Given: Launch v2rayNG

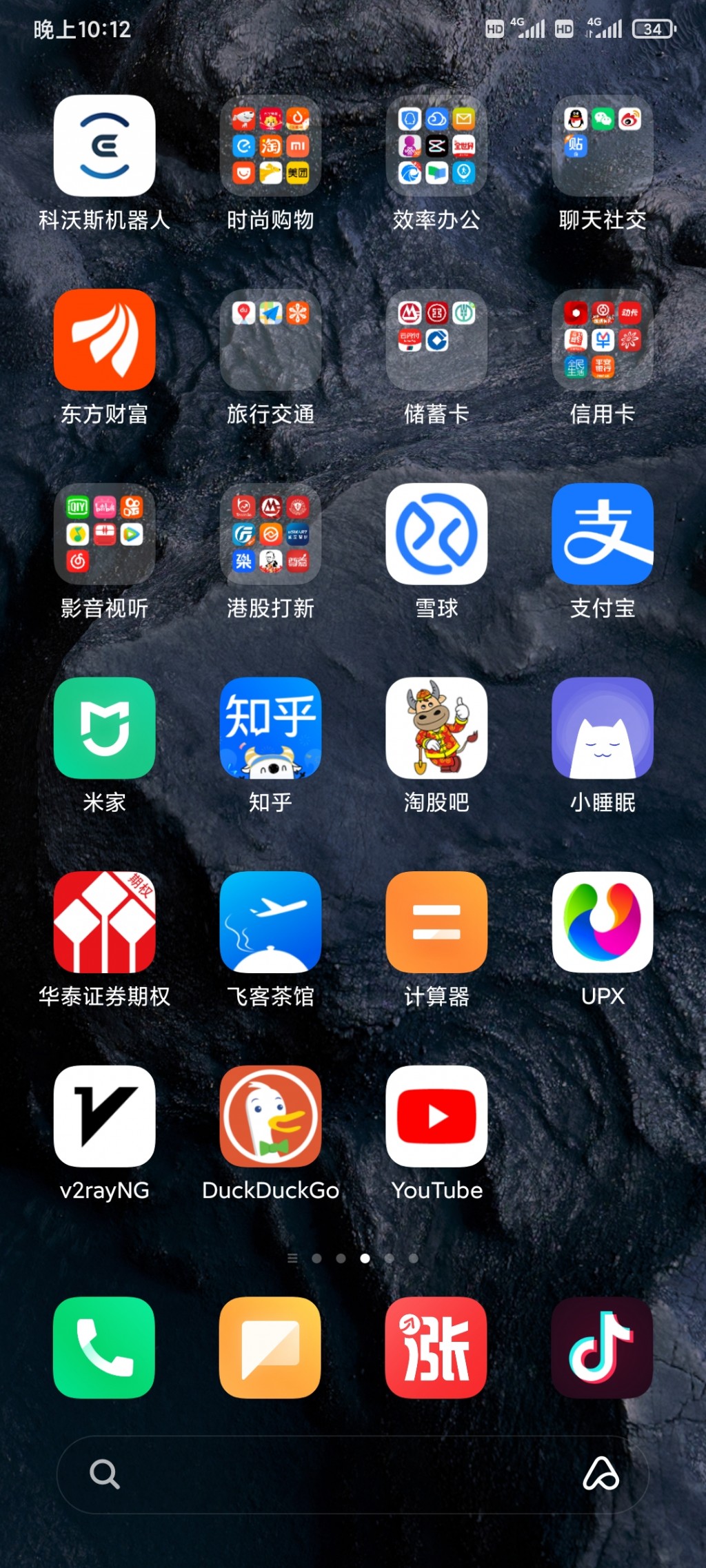Looking at the screenshot, I should [104, 1117].
